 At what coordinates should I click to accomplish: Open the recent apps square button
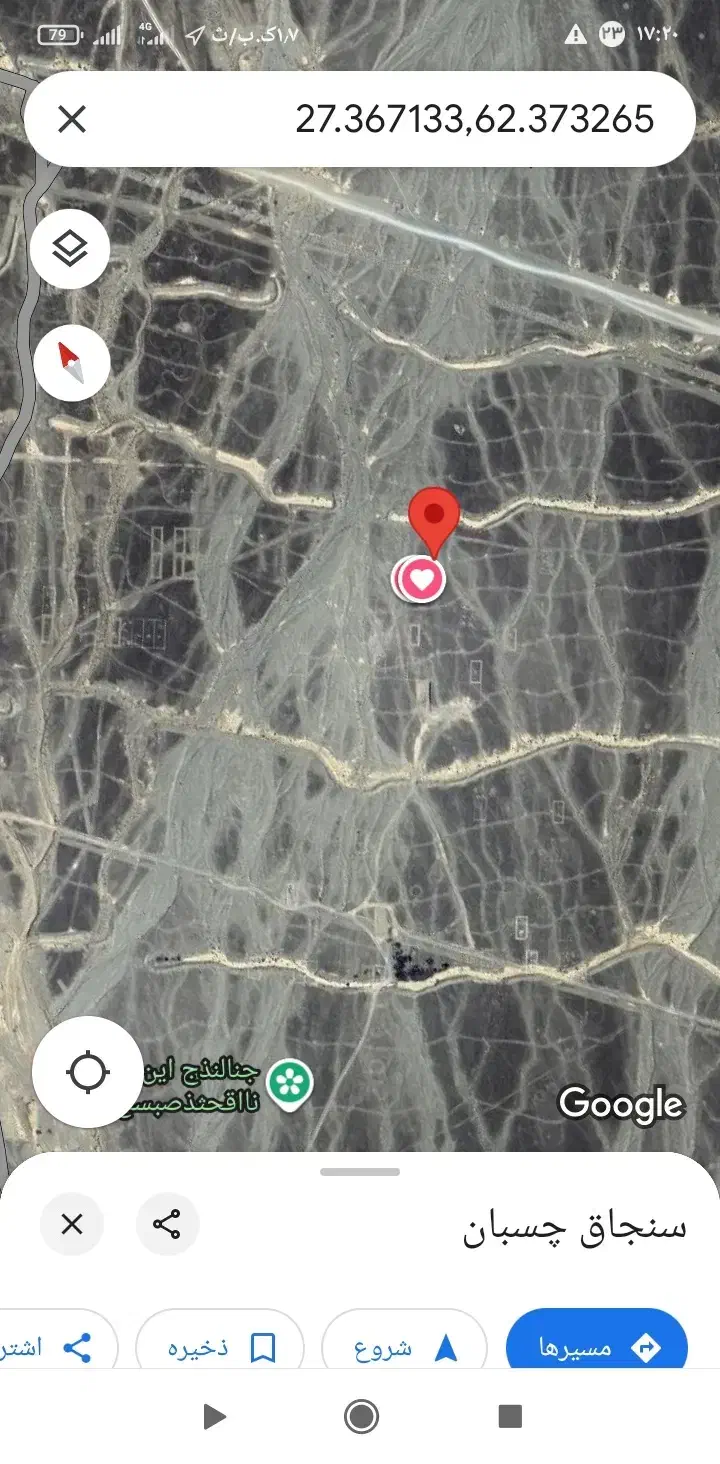[510, 1416]
